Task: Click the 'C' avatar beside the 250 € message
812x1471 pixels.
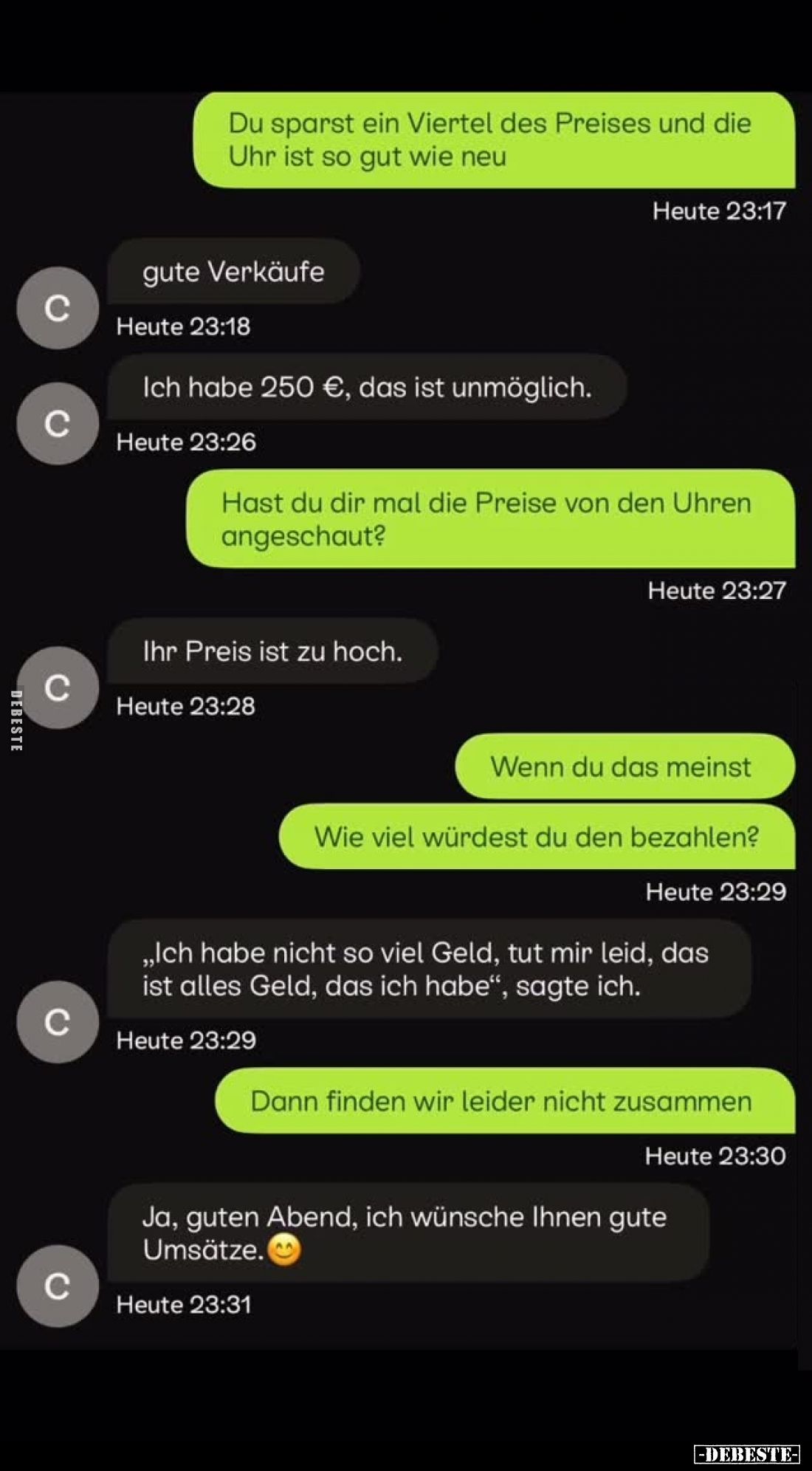Action: (x=58, y=422)
